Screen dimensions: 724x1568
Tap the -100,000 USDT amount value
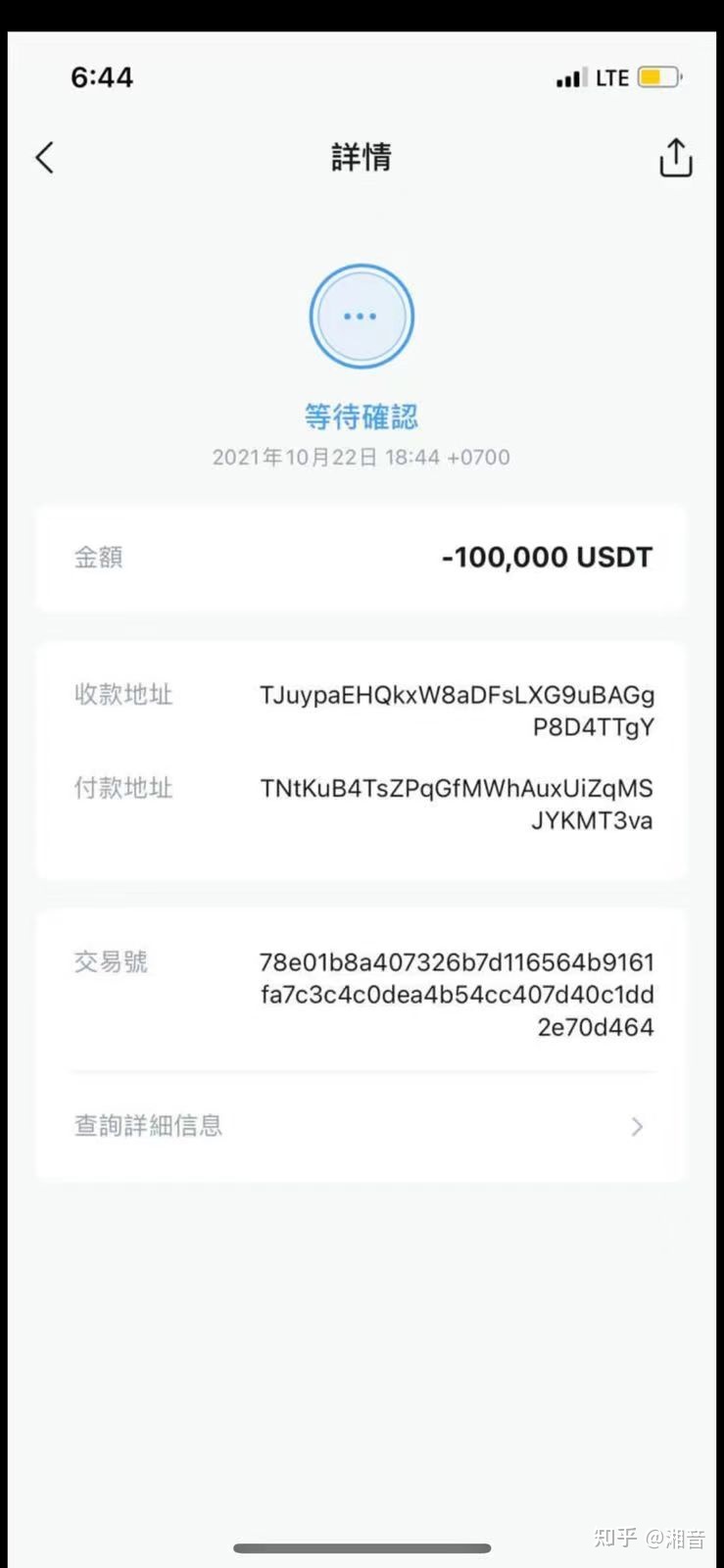pyautogui.click(x=547, y=557)
